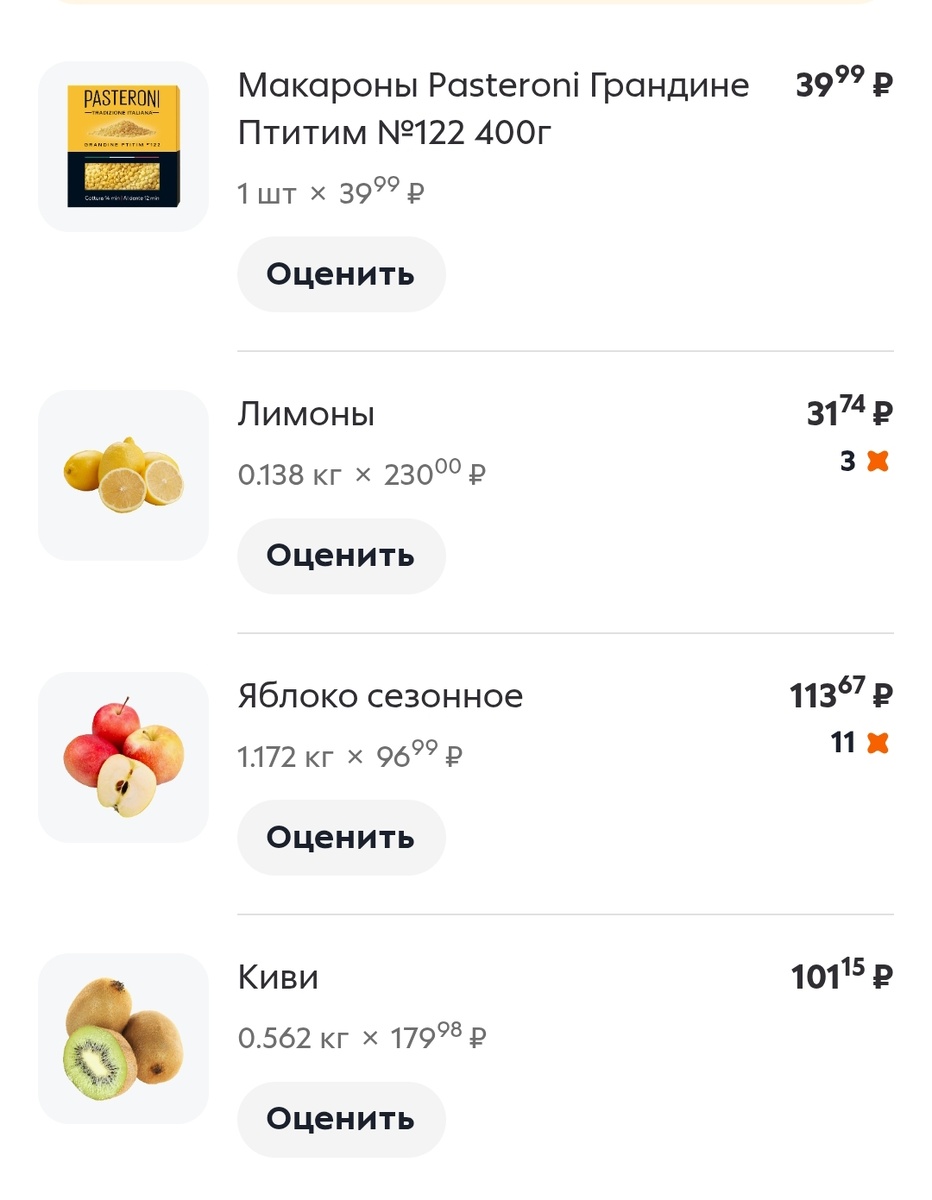Click the apples photo thumbnail
932x1200 pixels.
tap(122, 757)
